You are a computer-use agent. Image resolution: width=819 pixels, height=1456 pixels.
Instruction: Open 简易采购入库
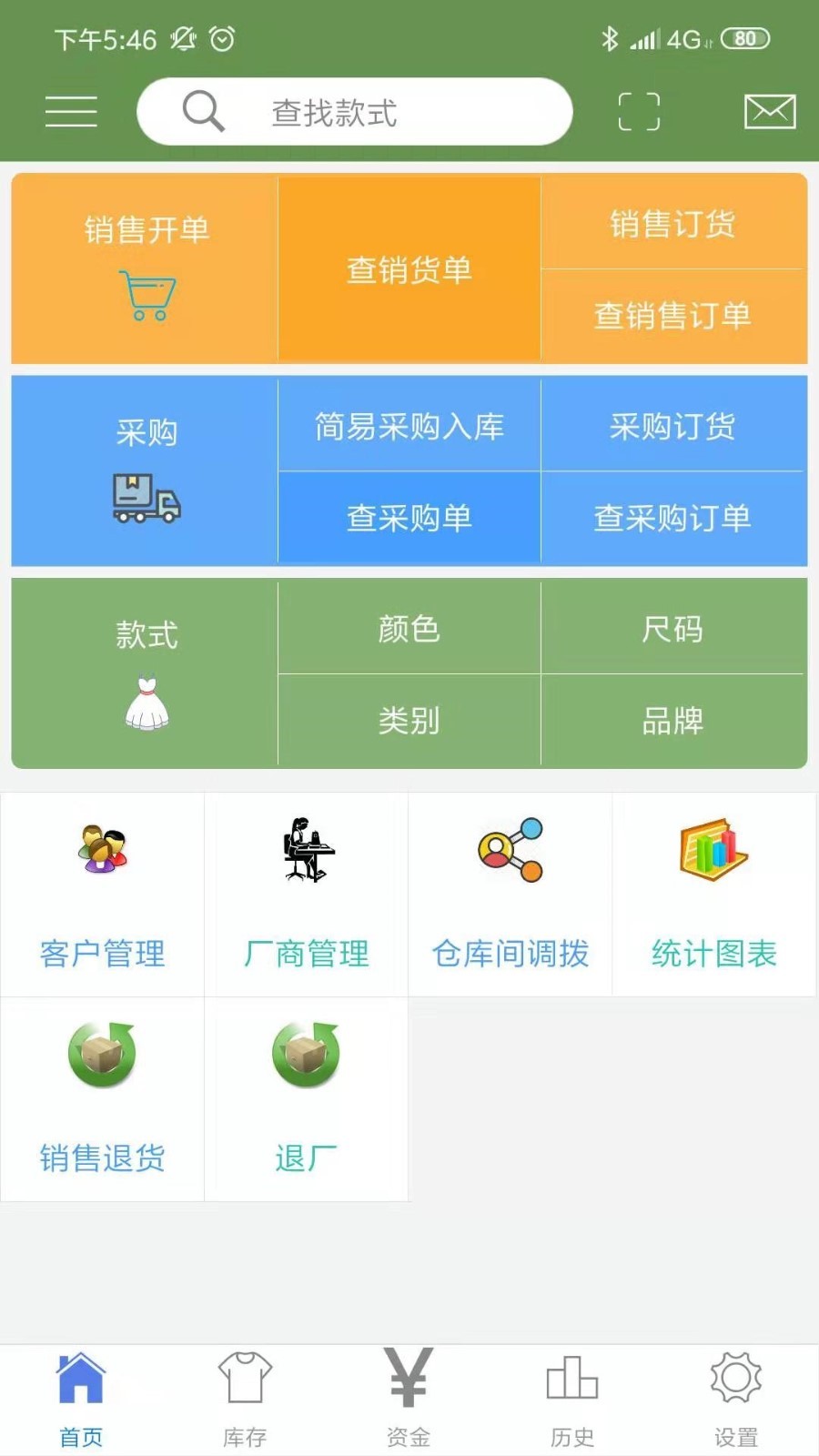tap(409, 426)
